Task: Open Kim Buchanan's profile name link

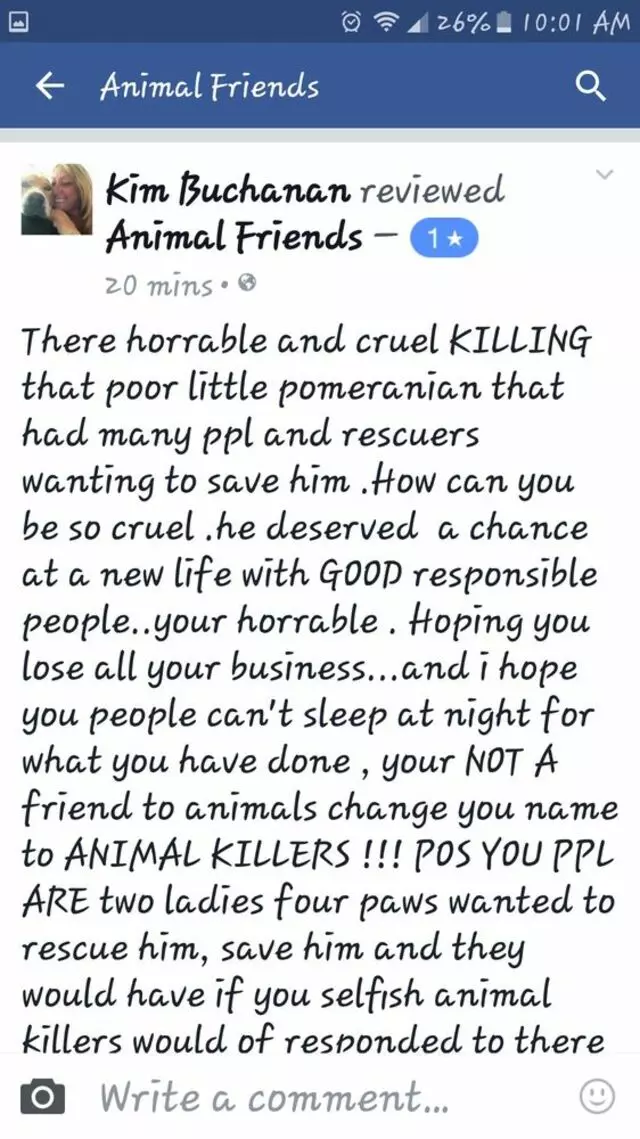Action: [228, 191]
